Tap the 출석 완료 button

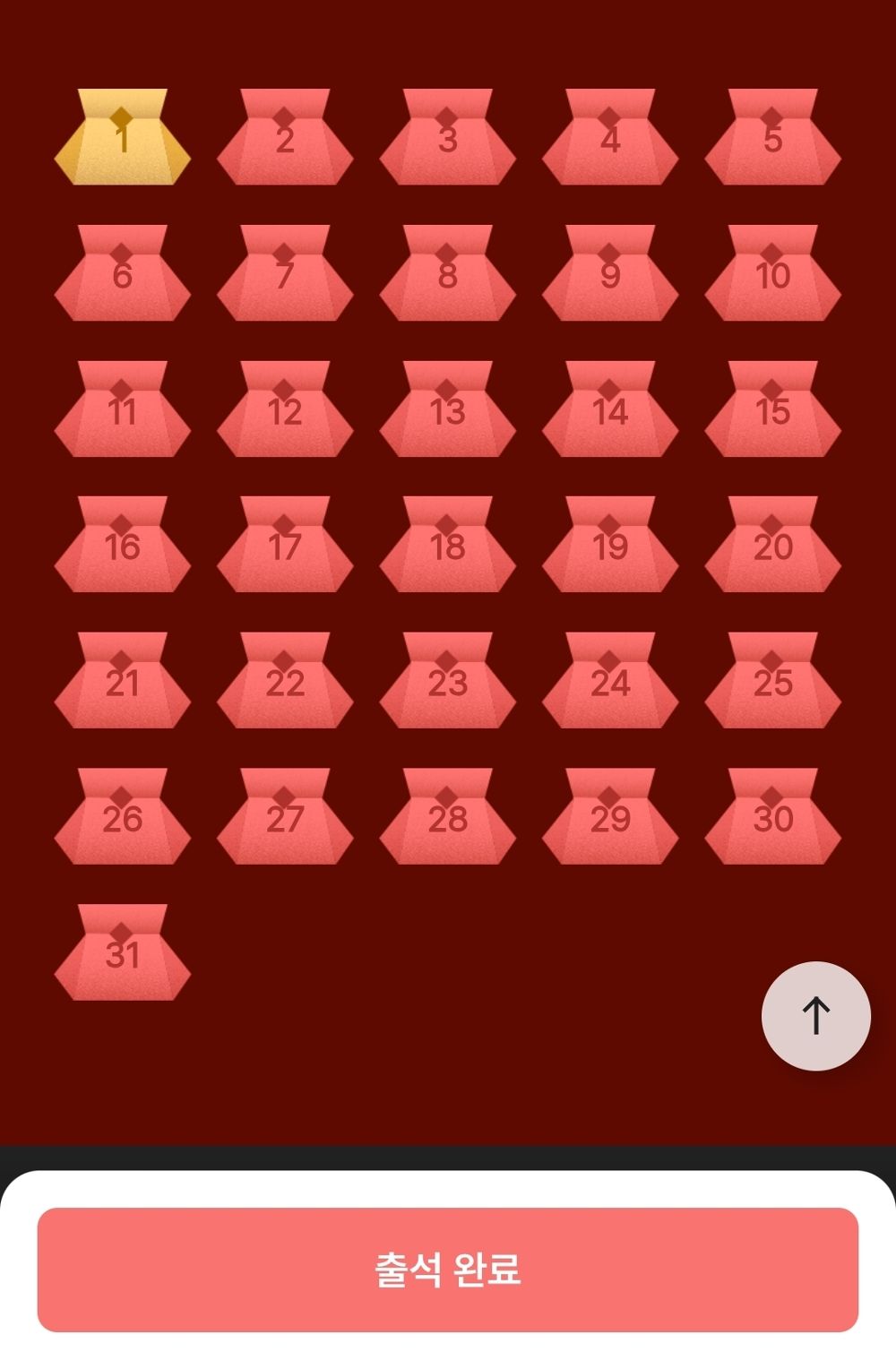click(448, 1269)
